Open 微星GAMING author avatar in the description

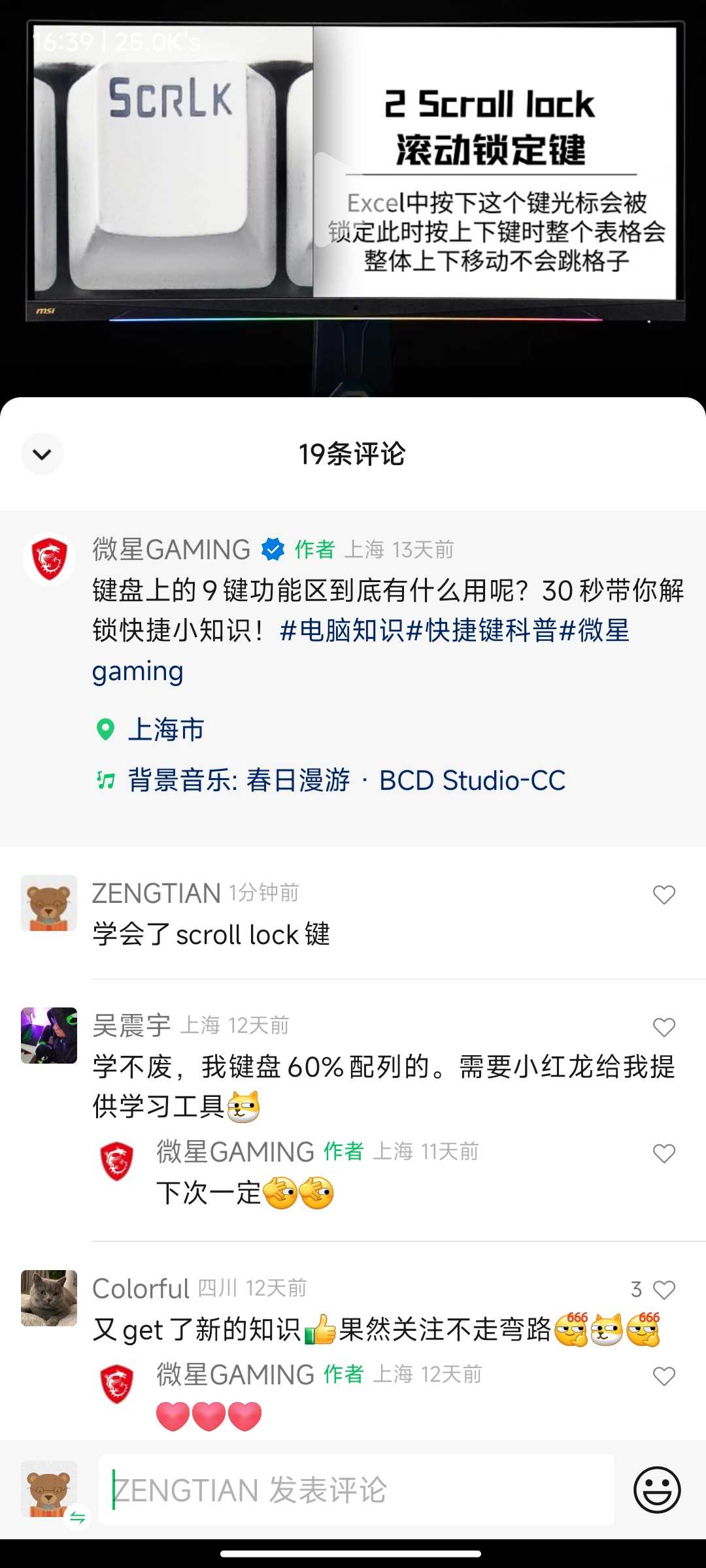click(49, 559)
